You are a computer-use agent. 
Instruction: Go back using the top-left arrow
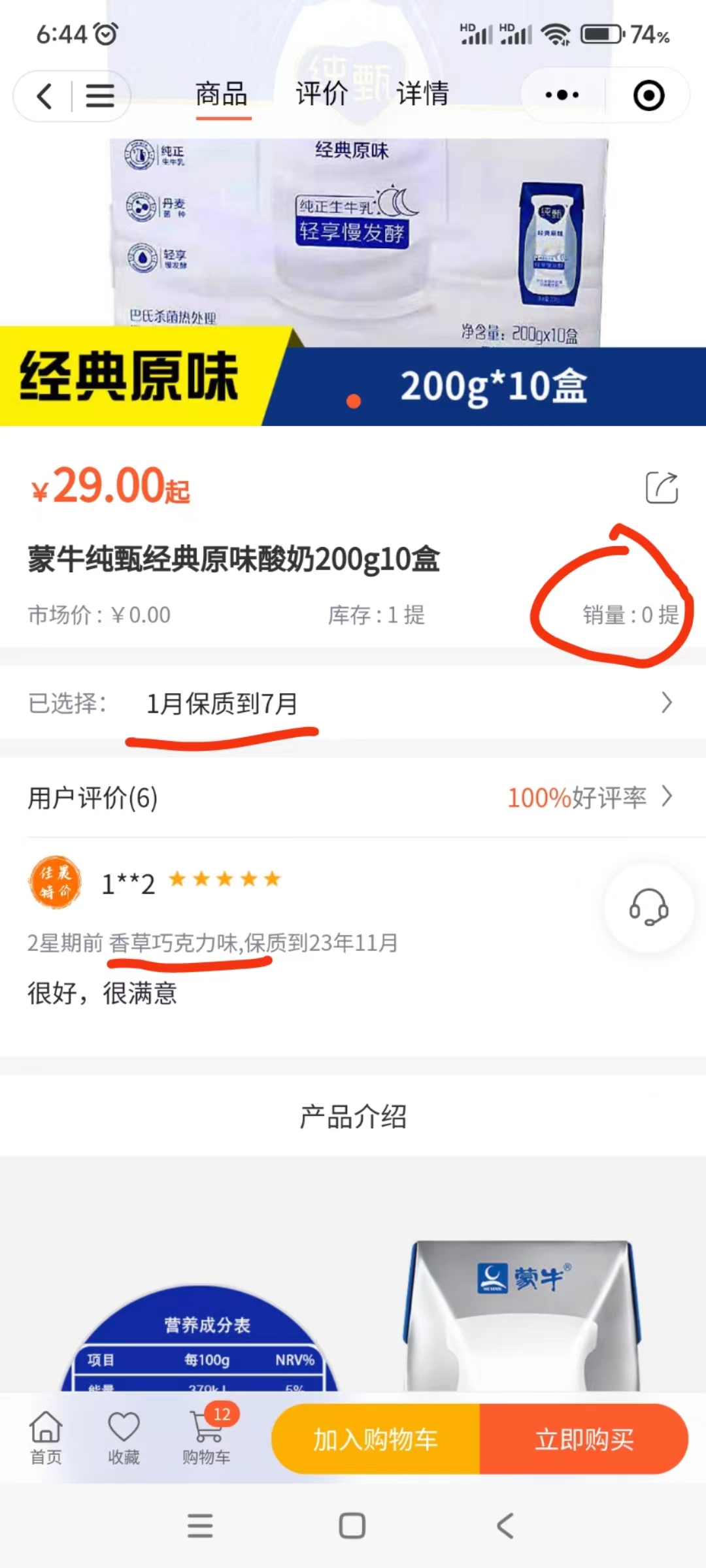click(44, 96)
